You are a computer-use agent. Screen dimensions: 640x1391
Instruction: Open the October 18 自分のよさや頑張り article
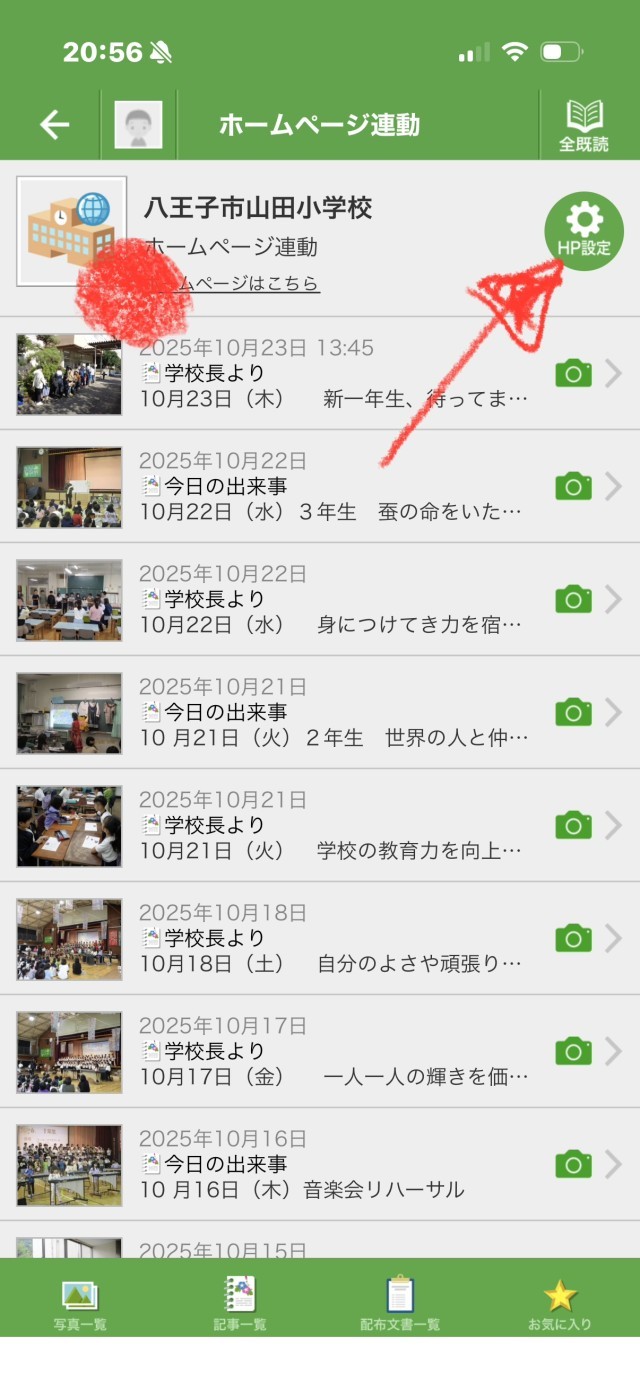[x=330, y=939]
